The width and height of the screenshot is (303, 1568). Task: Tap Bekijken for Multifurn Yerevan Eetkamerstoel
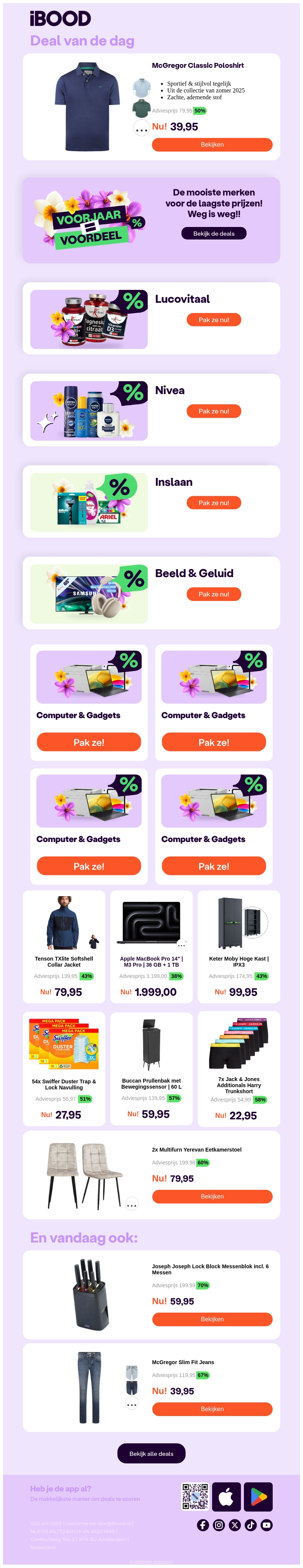point(212,1196)
